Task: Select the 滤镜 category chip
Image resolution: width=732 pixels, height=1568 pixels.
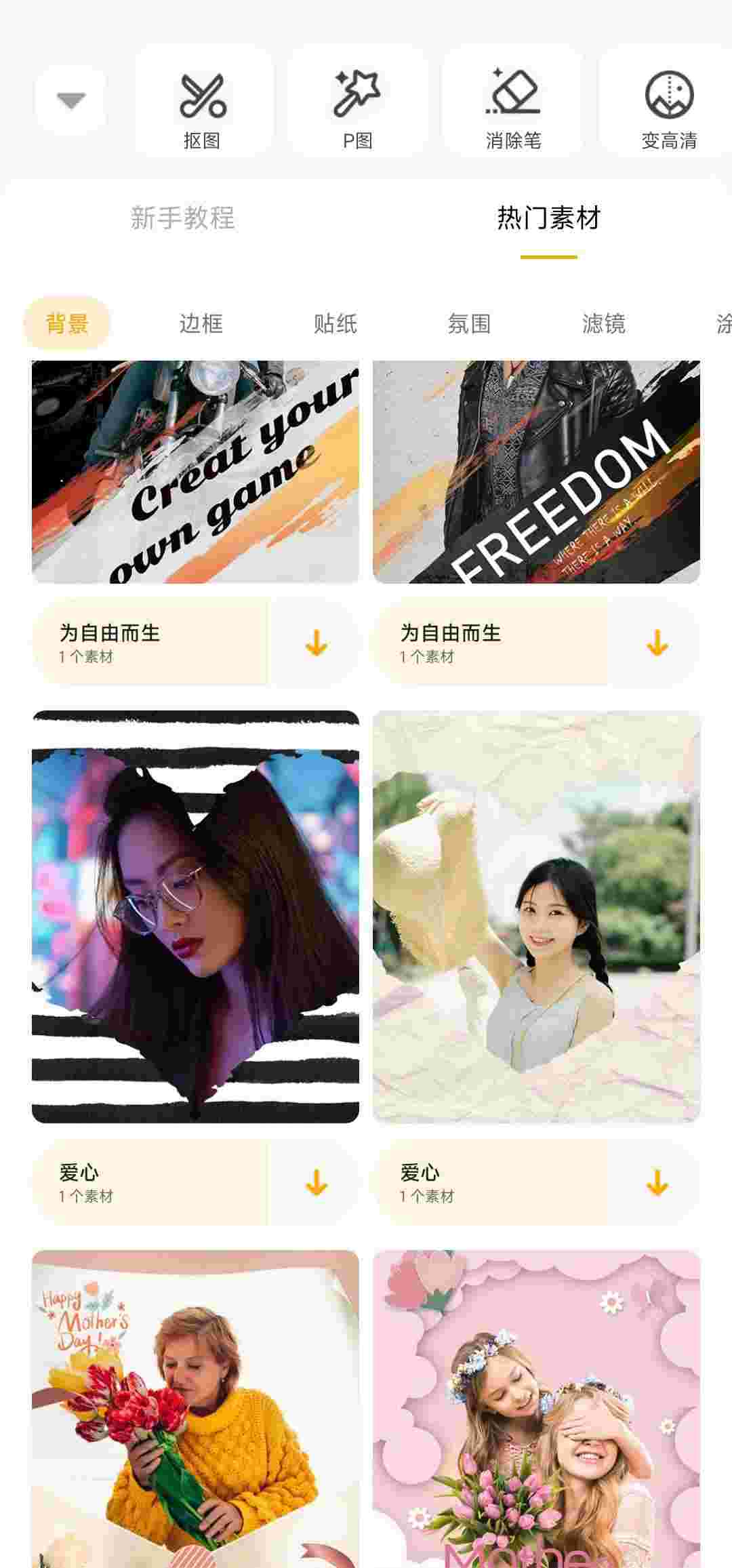Action: [x=603, y=323]
